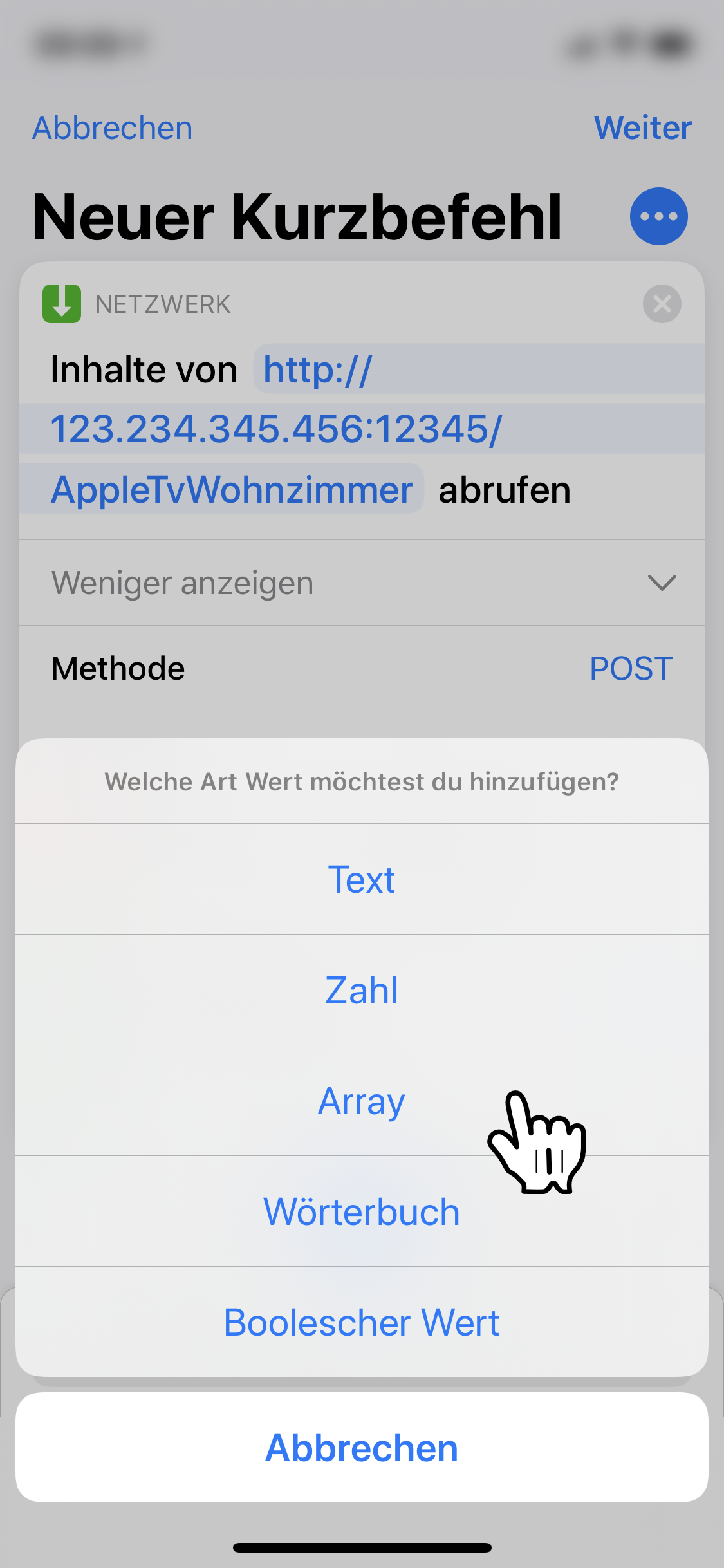
Task: Dismiss the sheet with bottom Abbrechen button
Action: click(x=362, y=1448)
